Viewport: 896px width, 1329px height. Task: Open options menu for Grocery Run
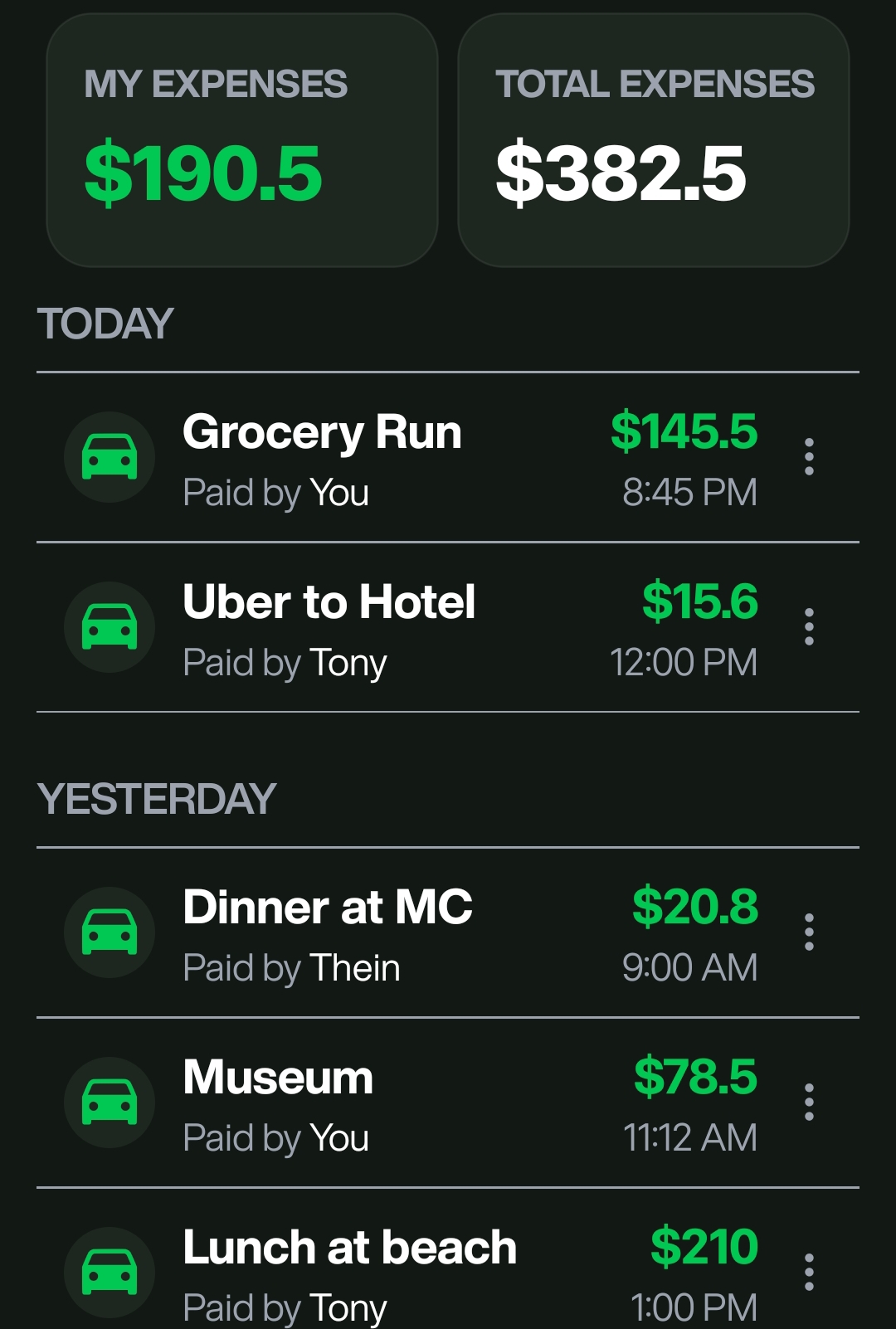click(809, 457)
